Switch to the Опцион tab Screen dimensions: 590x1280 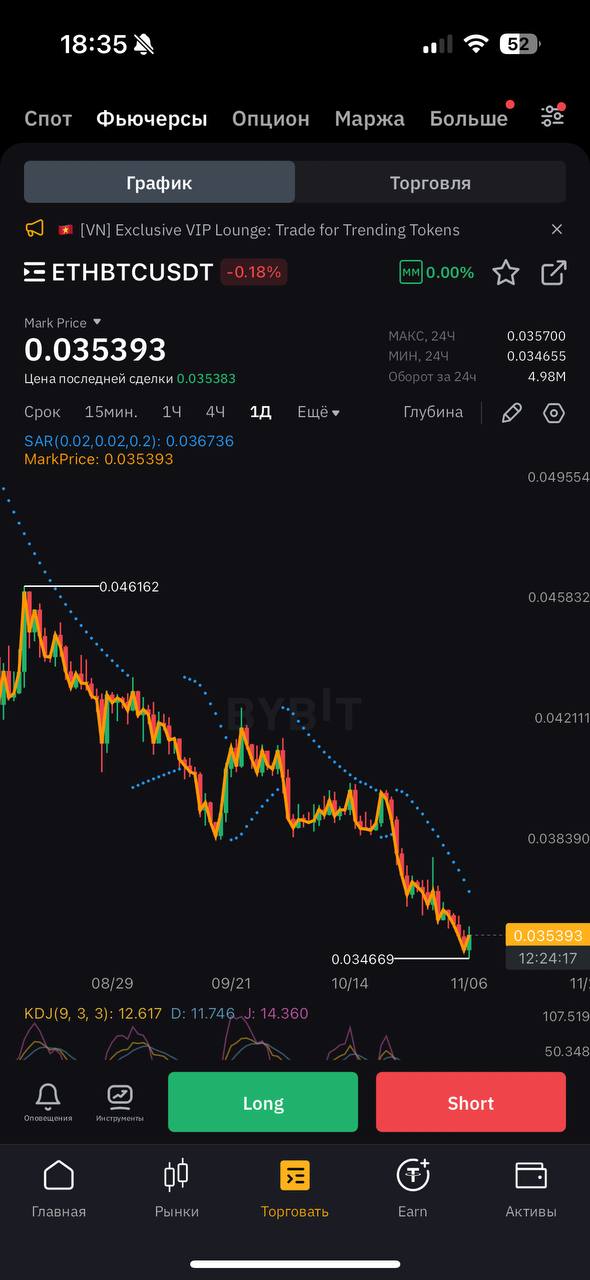271,118
